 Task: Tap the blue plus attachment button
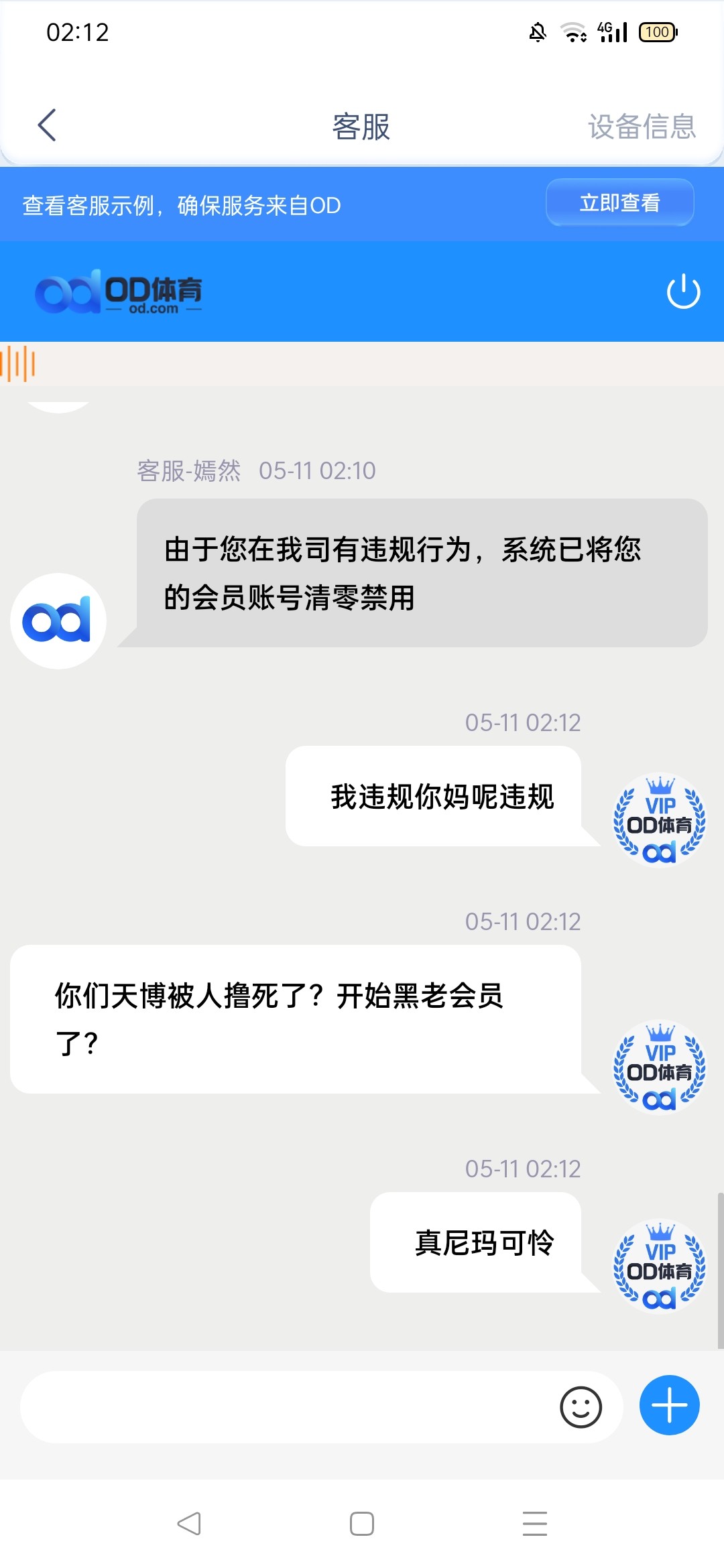click(669, 1405)
